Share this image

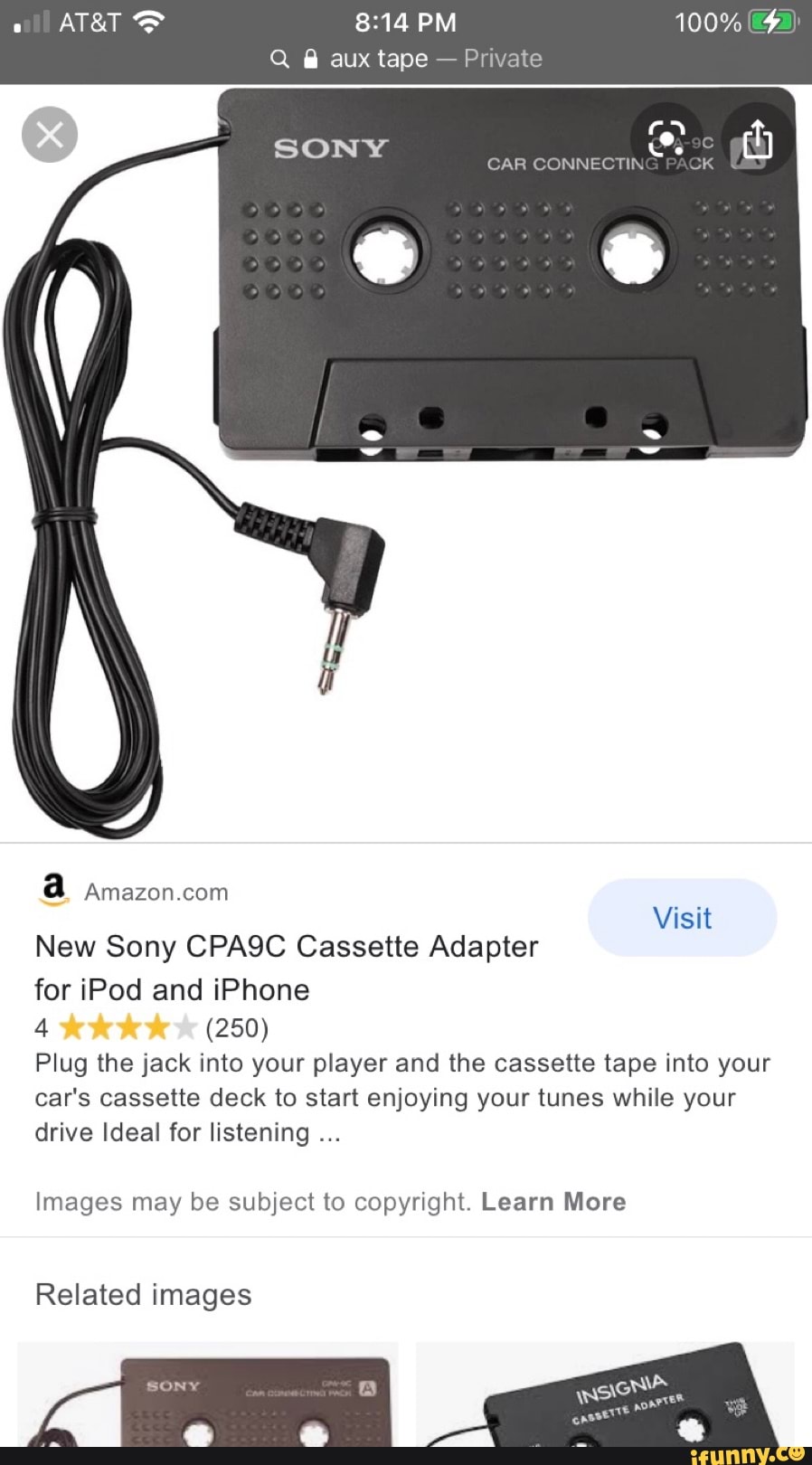(757, 139)
